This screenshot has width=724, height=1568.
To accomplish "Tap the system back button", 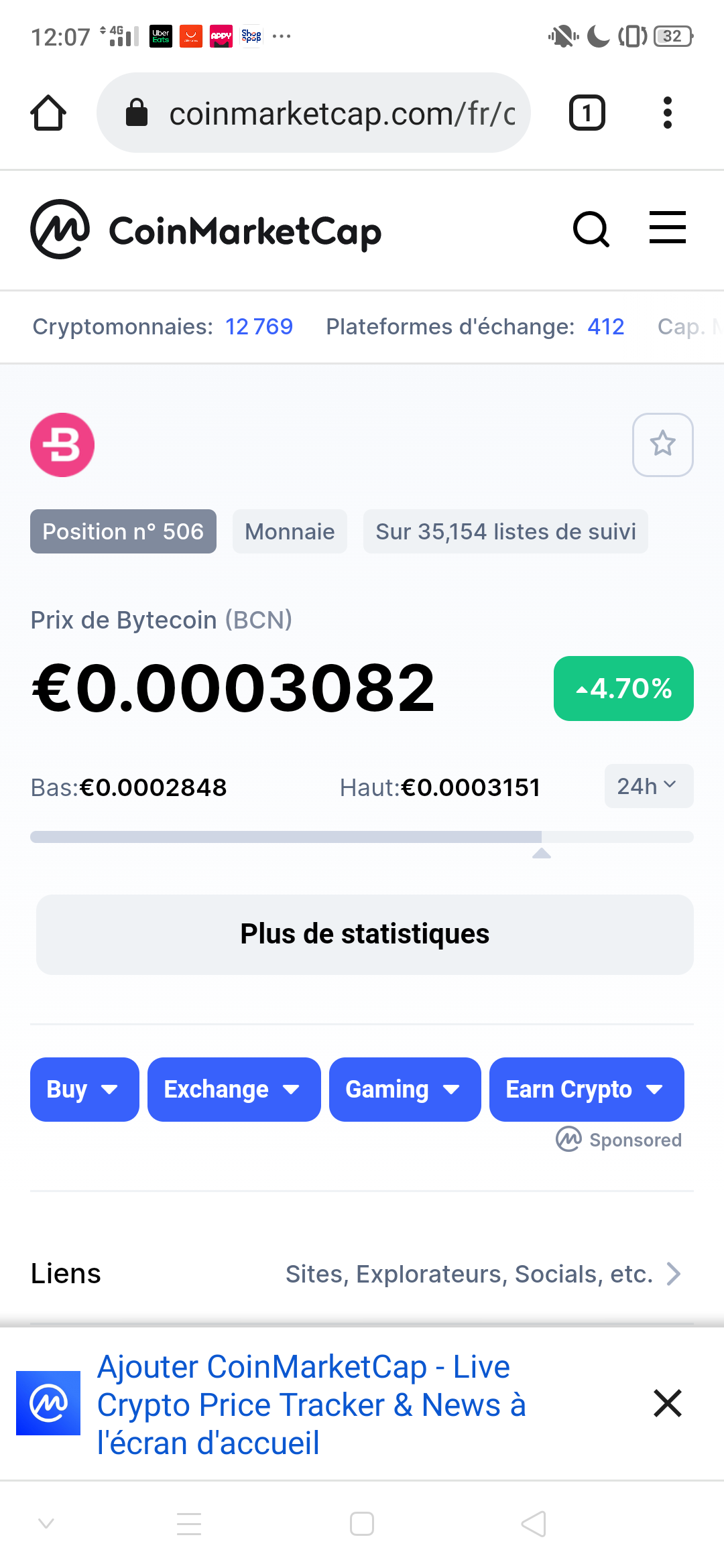I will (x=534, y=1524).
